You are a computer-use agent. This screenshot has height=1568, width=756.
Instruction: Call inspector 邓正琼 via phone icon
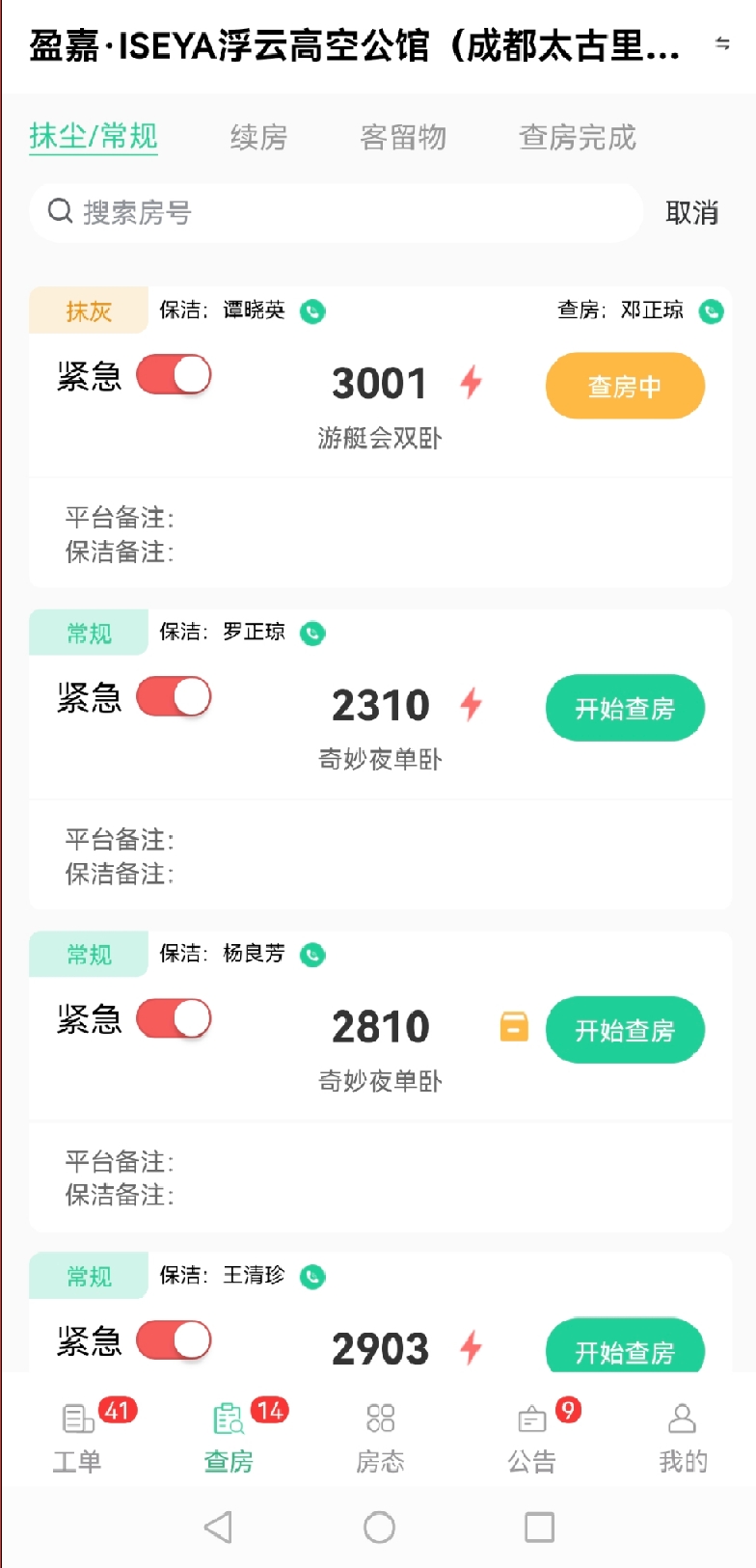(711, 311)
